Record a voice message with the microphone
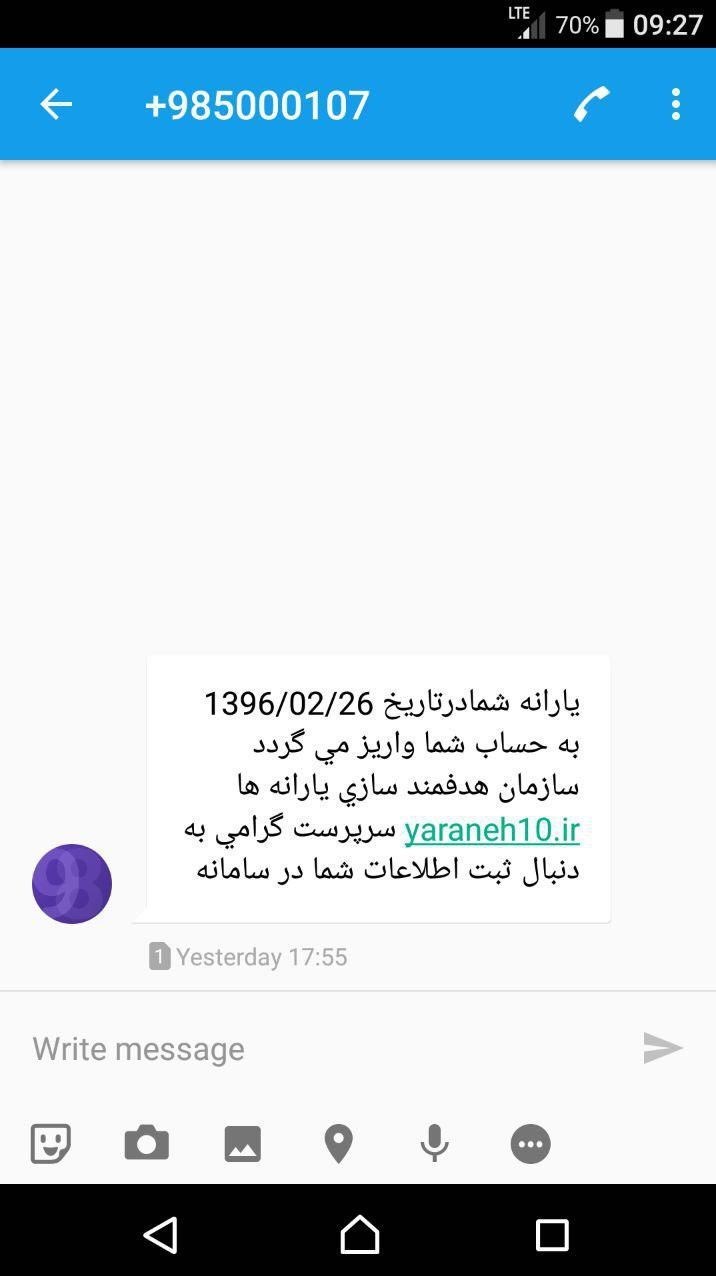Screen dimensions: 716x1276 point(434,1143)
